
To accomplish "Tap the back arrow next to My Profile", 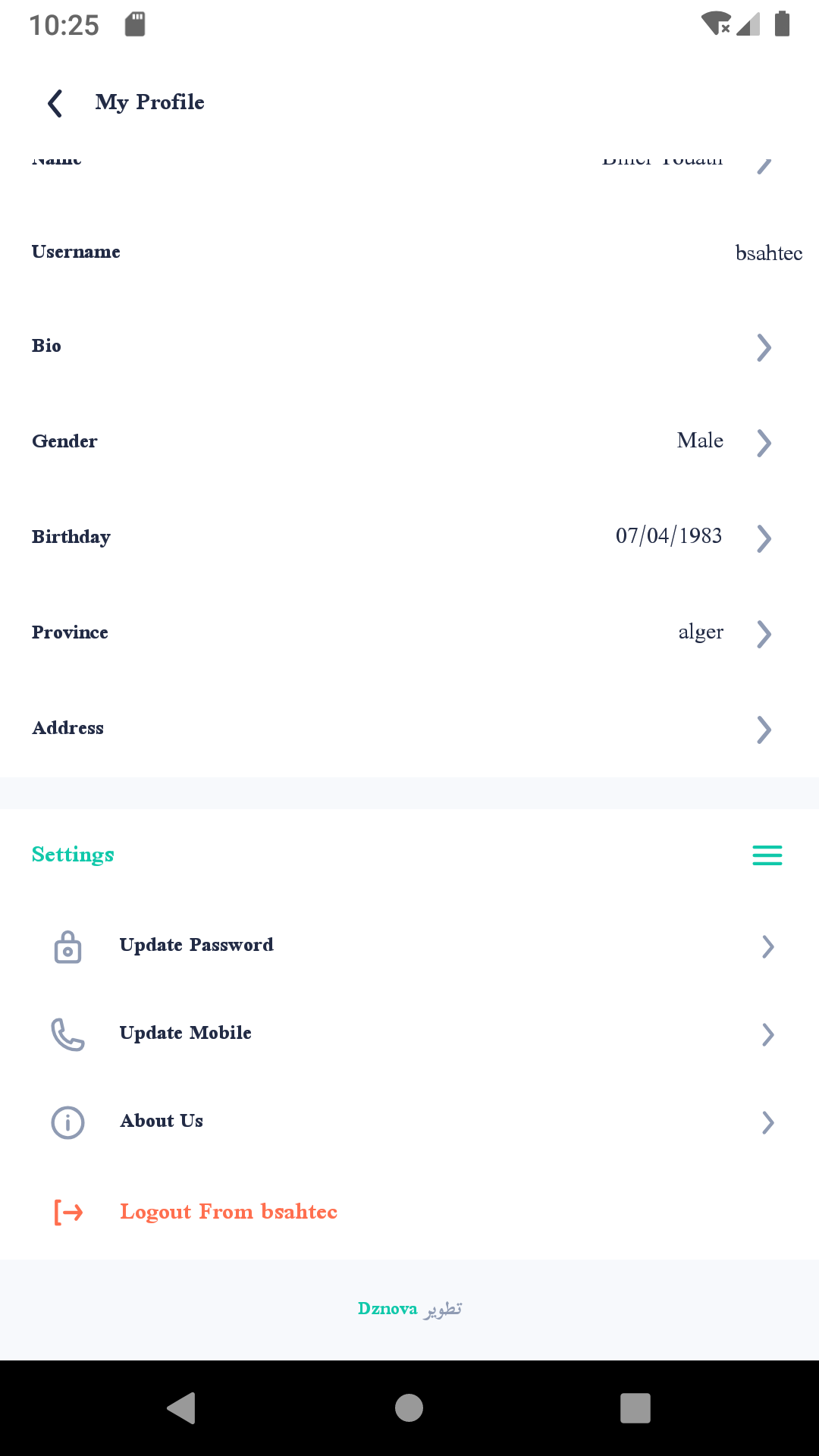I will 54,103.
